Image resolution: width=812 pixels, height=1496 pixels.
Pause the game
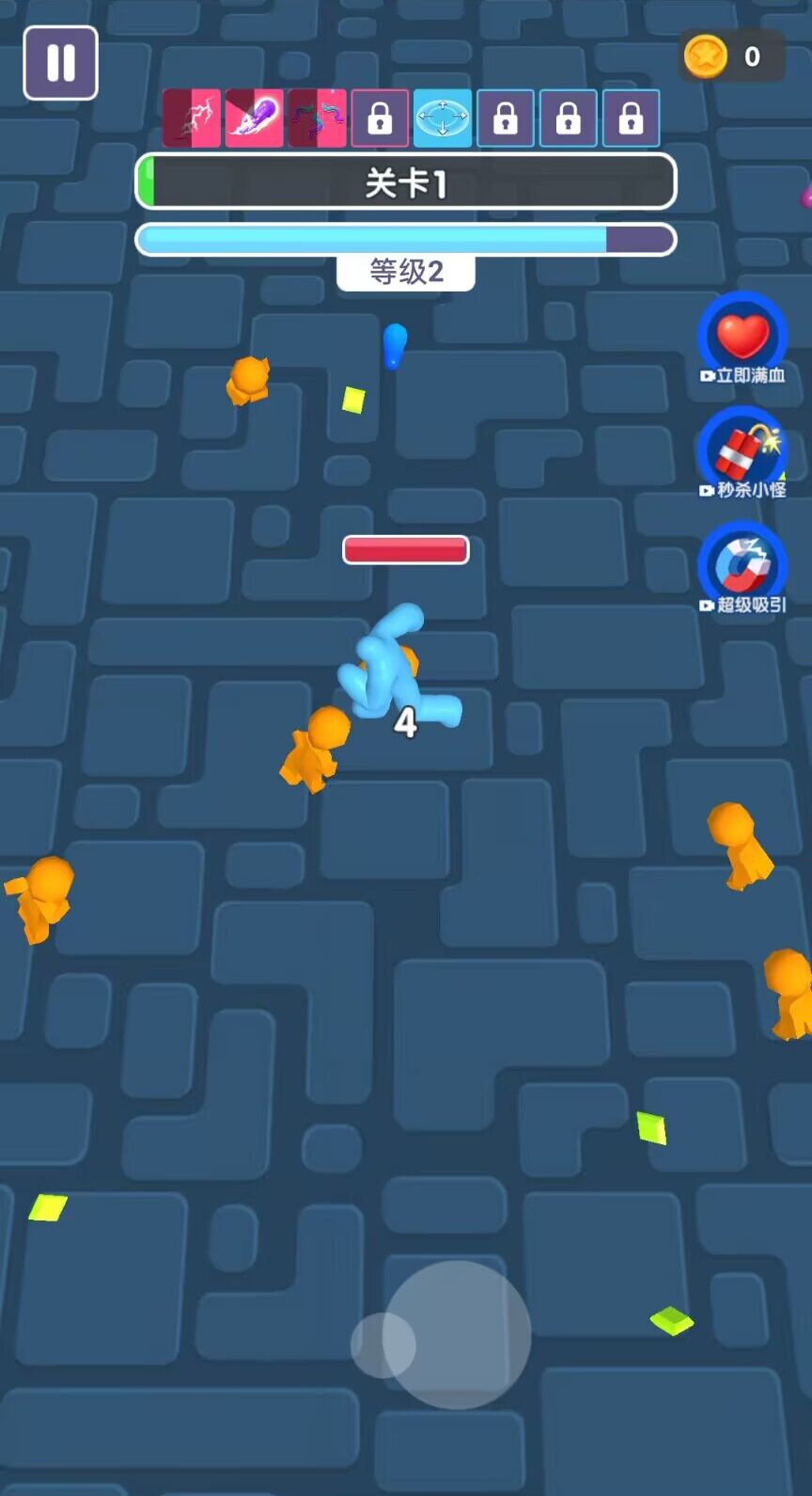click(x=60, y=63)
